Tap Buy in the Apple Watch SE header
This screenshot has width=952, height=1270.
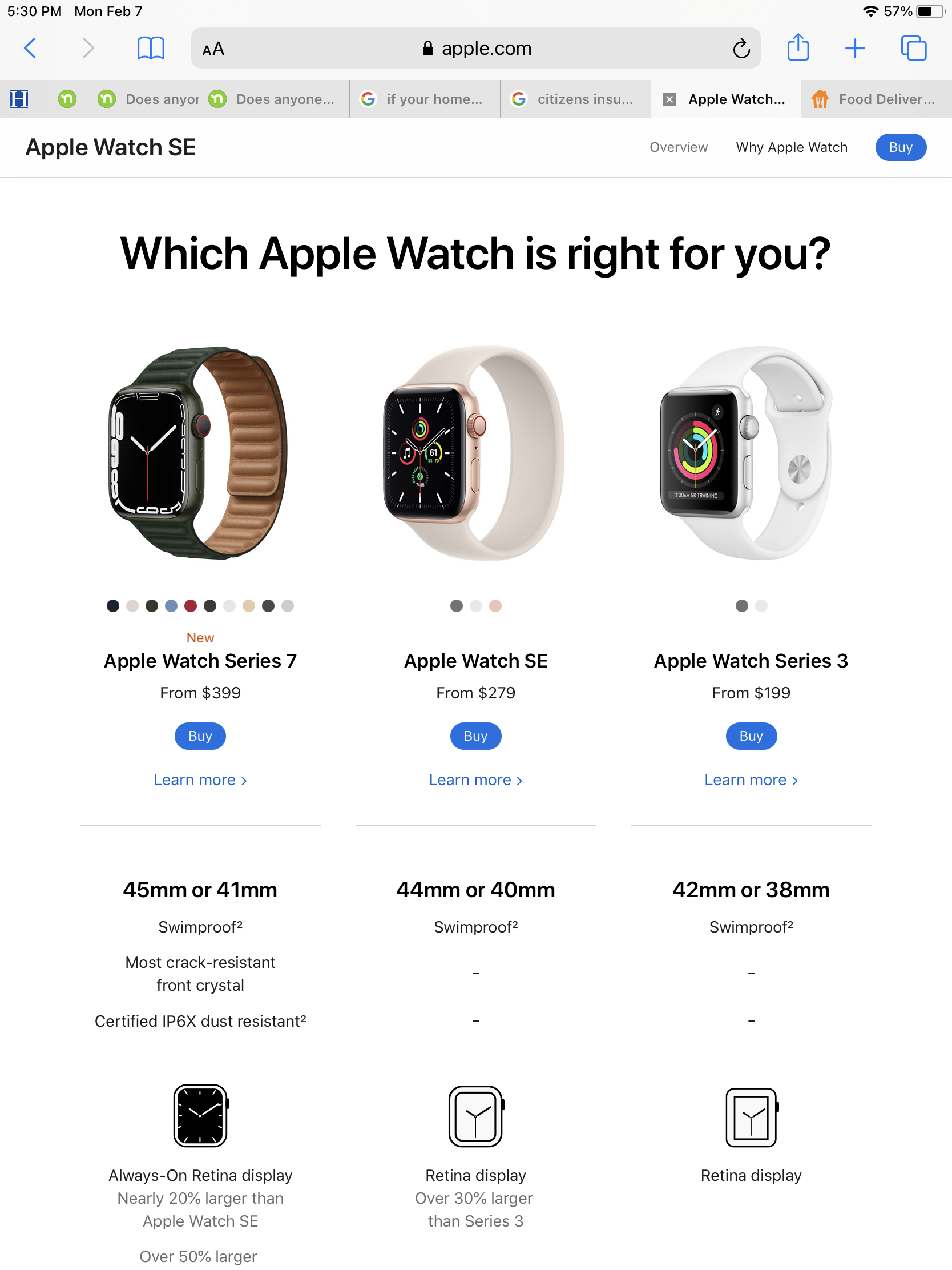pyautogui.click(x=900, y=147)
